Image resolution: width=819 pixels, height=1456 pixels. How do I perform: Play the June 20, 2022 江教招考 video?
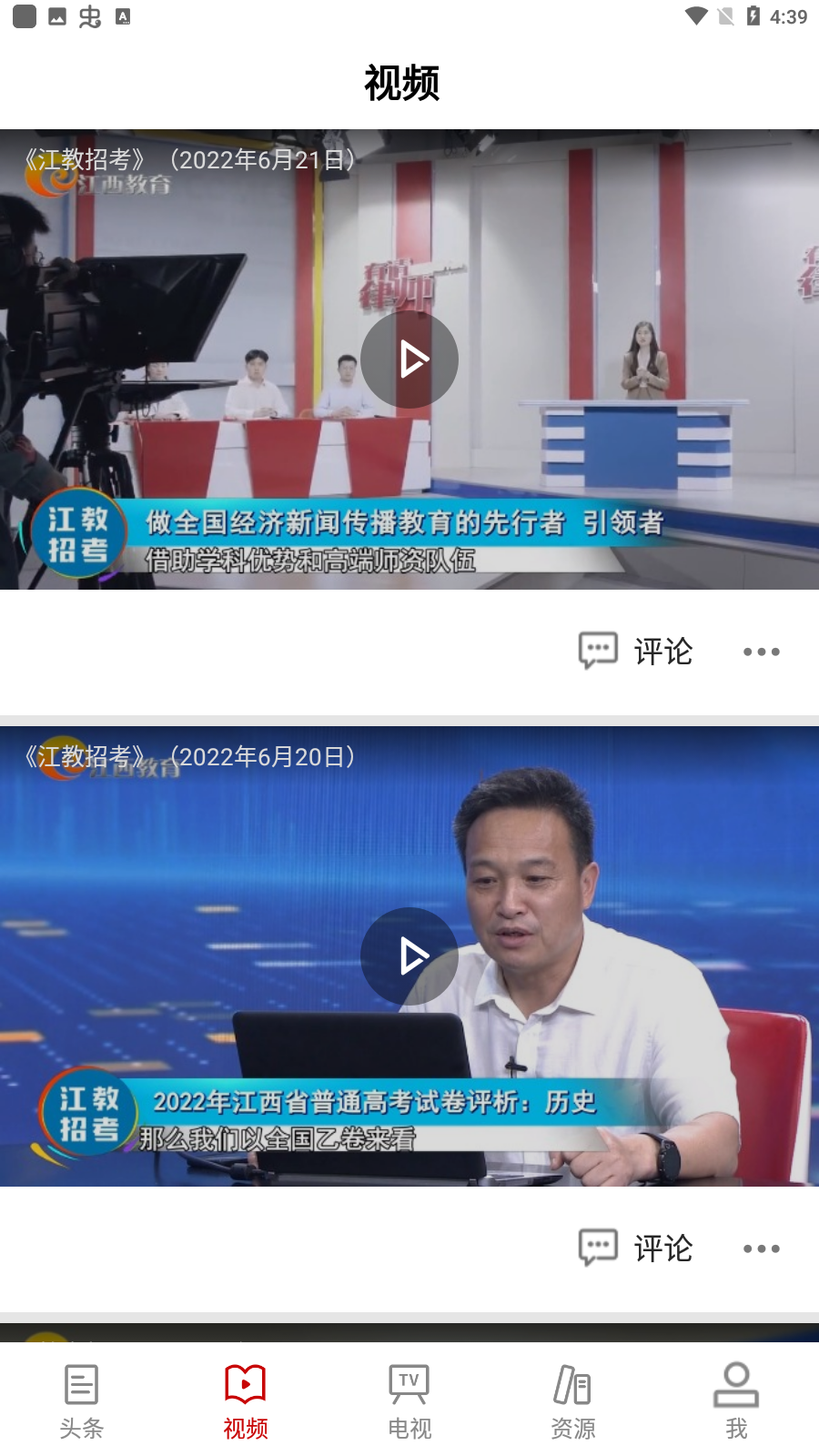(x=409, y=956)
